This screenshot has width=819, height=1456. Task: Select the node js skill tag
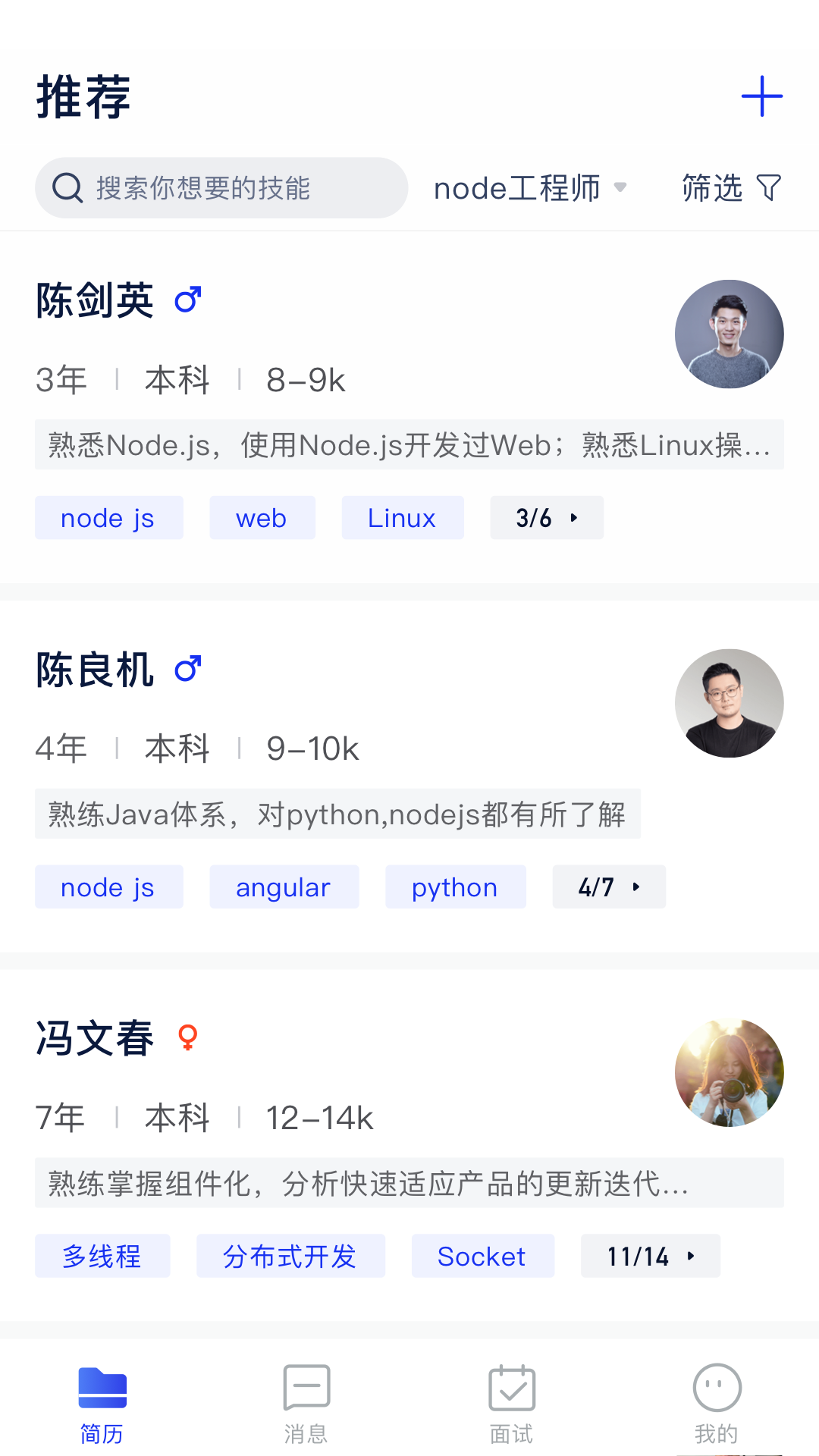tap(108, 517)
